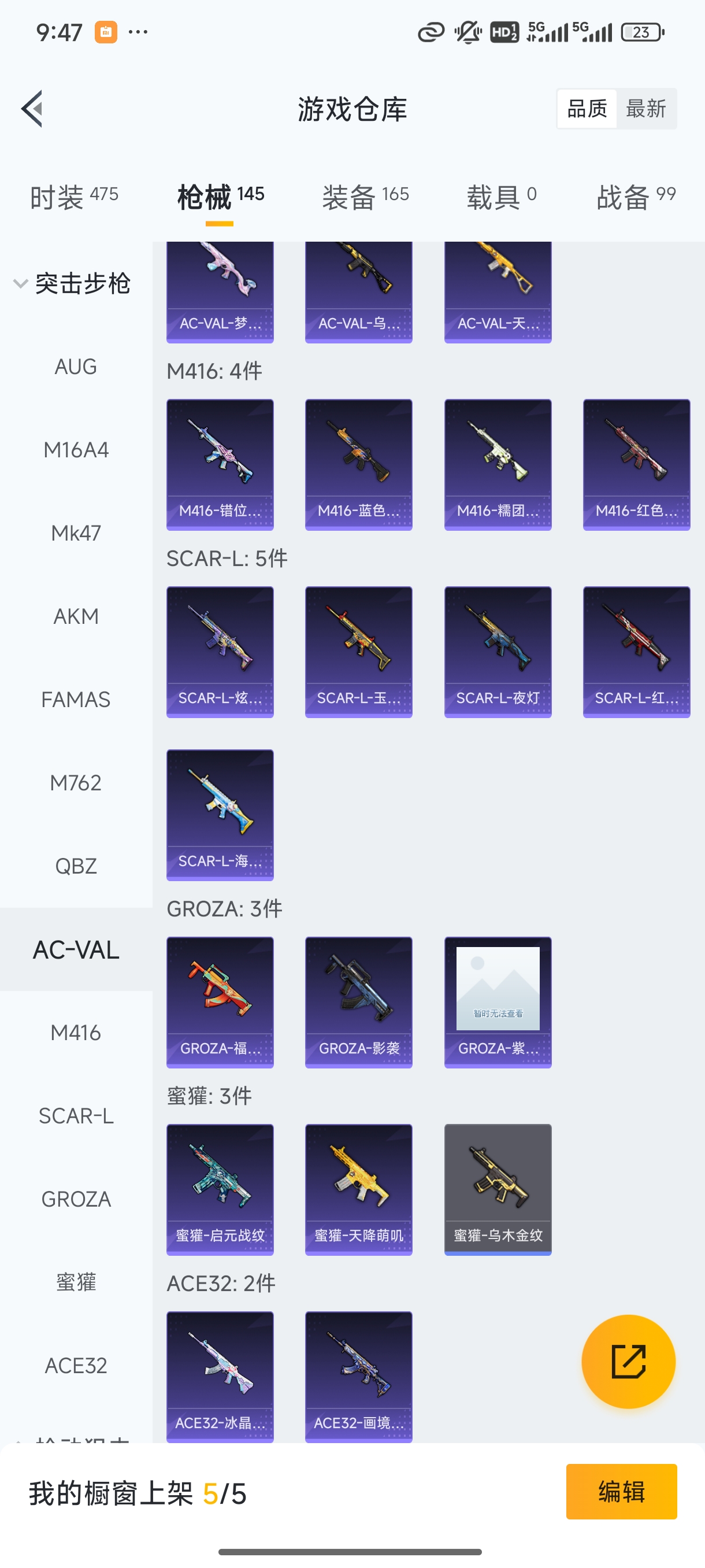Sort the warehouse by 最新
Image resolution: width=705 pixels, height=1568 pixels.
click(x=645, y=109)
